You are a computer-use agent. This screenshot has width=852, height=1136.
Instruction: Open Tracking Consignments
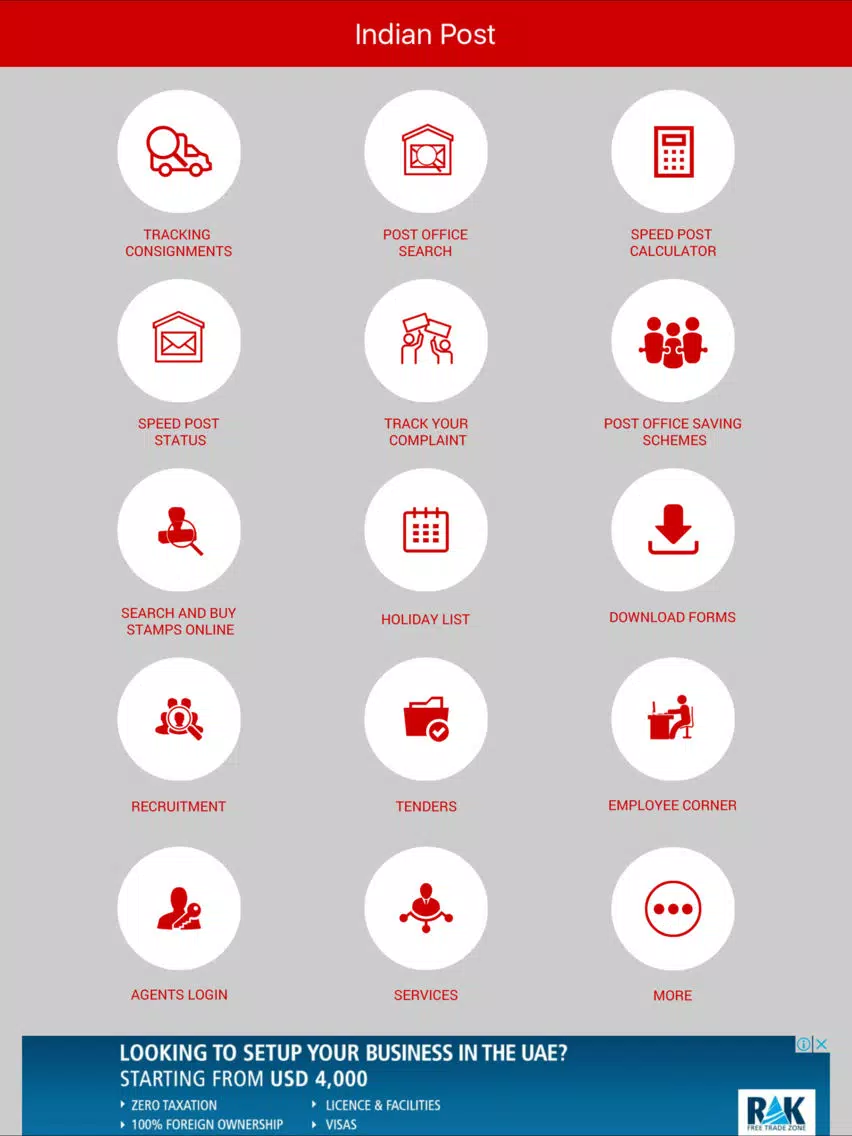click(179, 152)
